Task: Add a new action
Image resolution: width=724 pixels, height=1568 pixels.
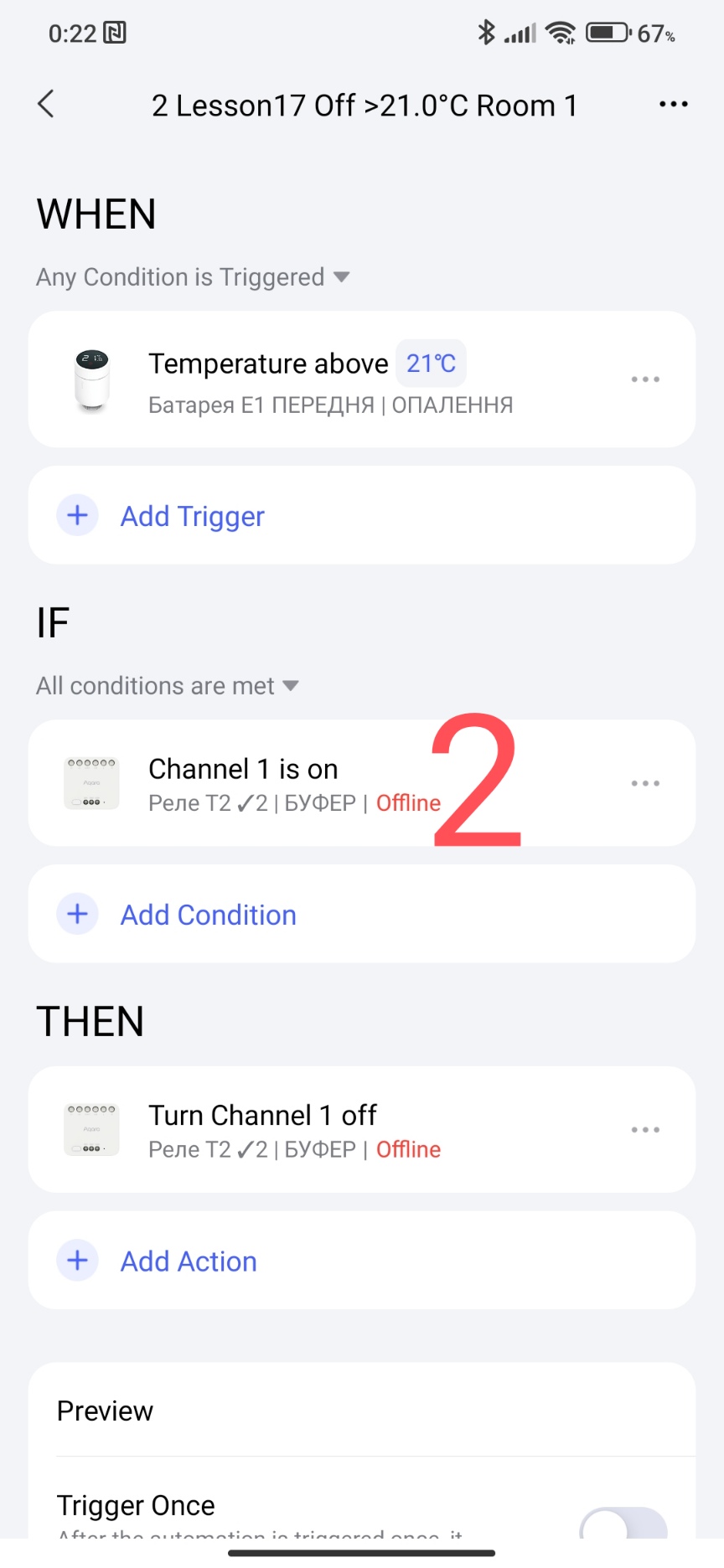Action: point(189,1261)
